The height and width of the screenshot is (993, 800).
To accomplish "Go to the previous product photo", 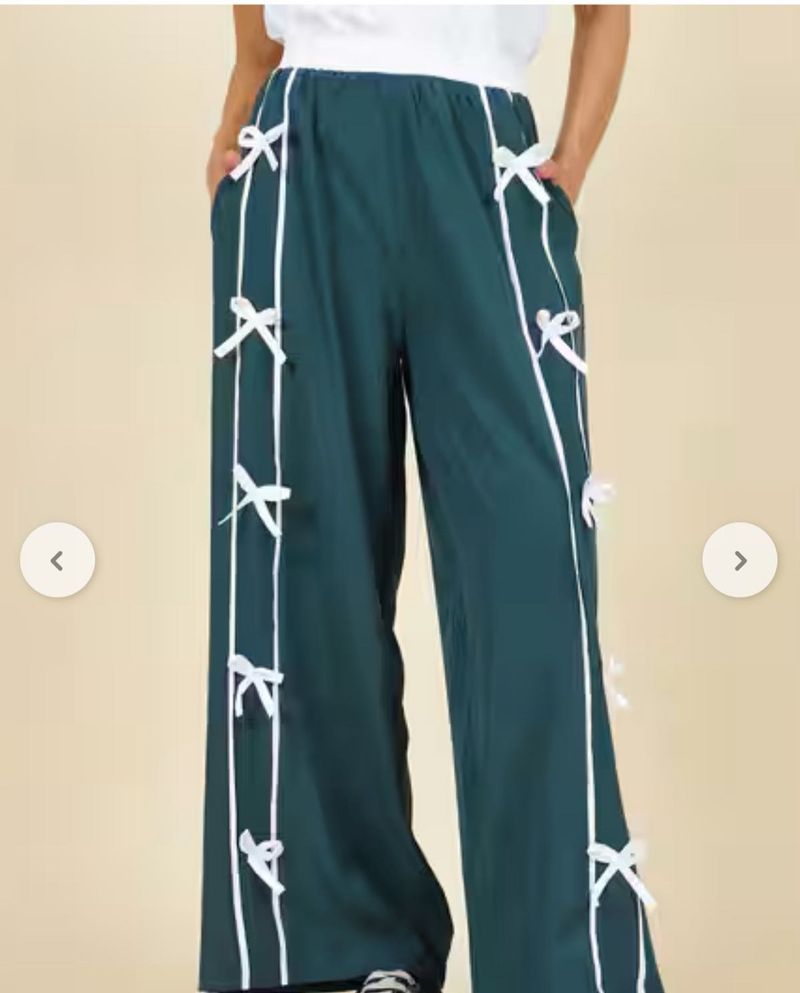I will (x=57, y=560).
